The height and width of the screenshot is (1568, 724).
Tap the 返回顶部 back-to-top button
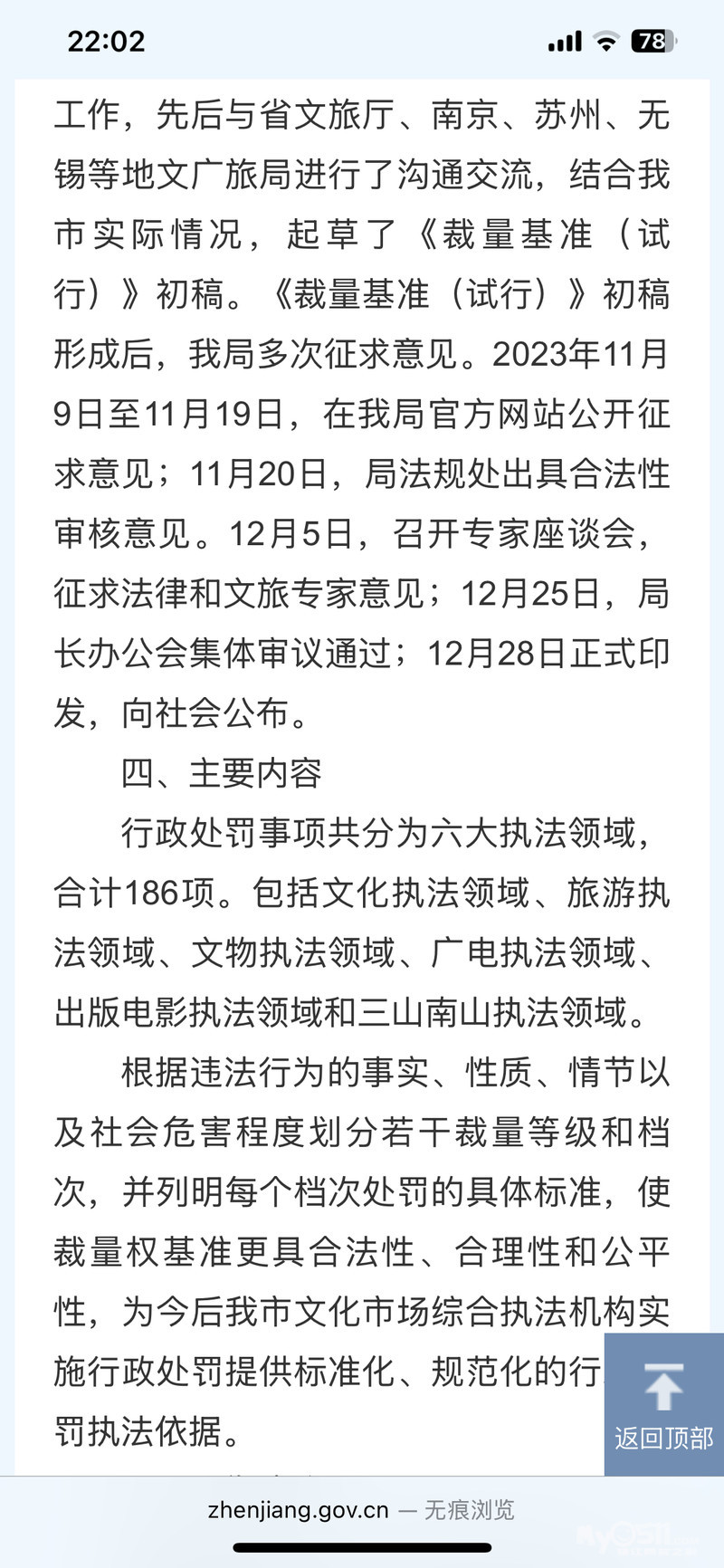(x=663, y=1403)
